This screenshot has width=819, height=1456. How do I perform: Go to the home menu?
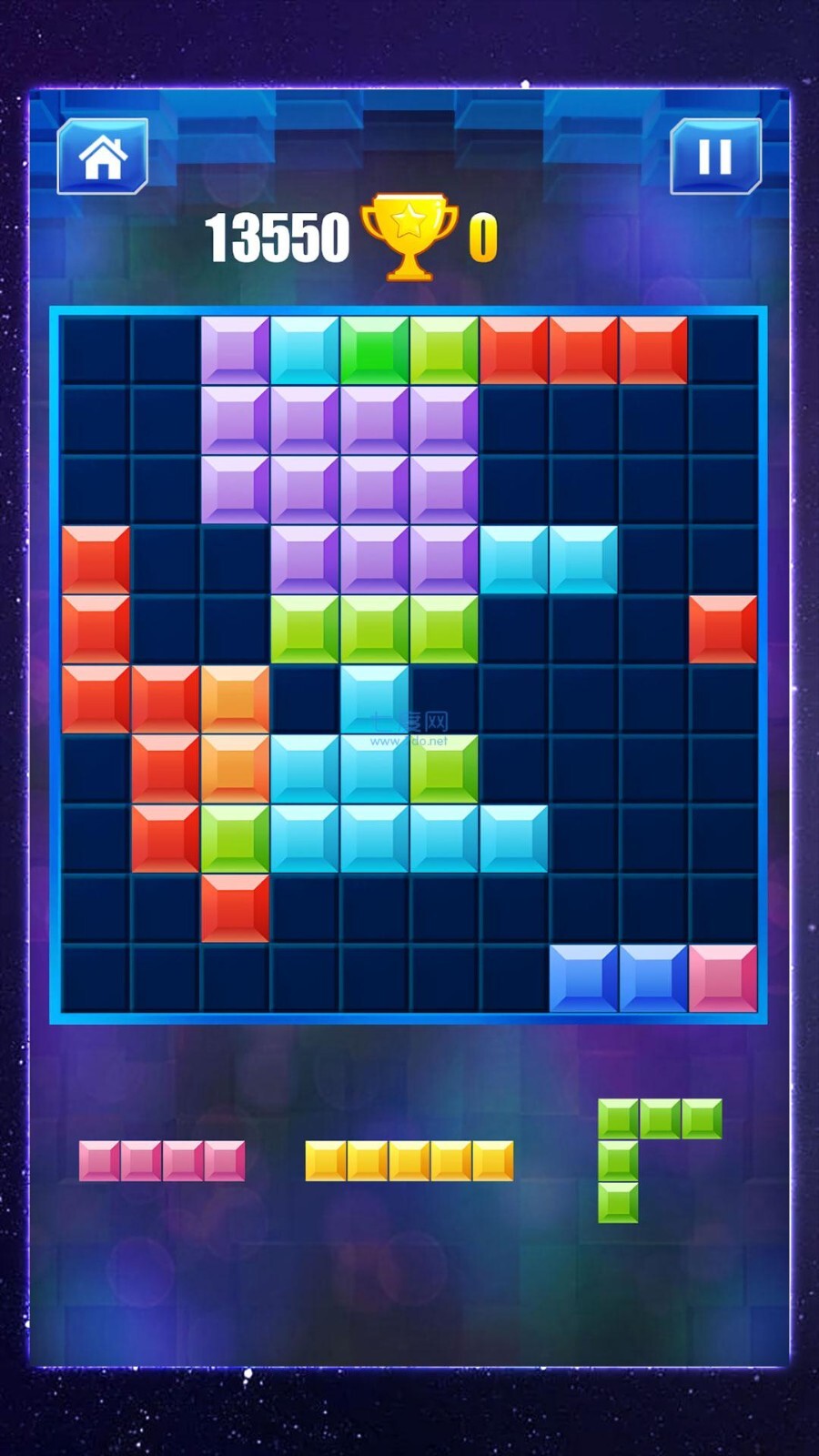102,157
